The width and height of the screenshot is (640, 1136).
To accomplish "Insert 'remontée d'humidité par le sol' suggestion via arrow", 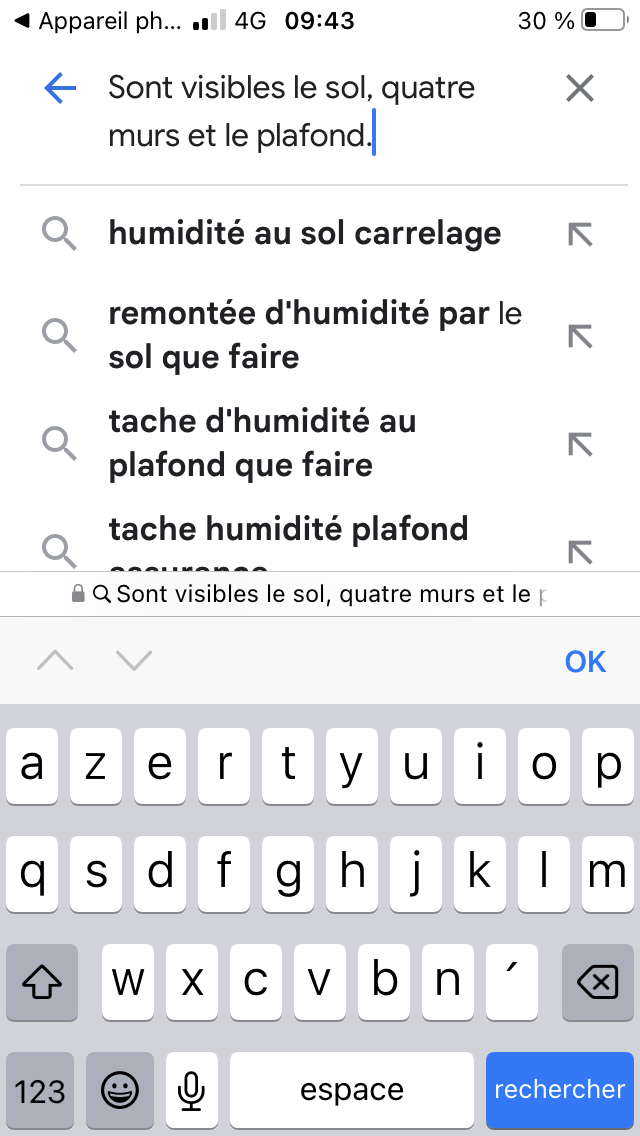I will (580, 336).
